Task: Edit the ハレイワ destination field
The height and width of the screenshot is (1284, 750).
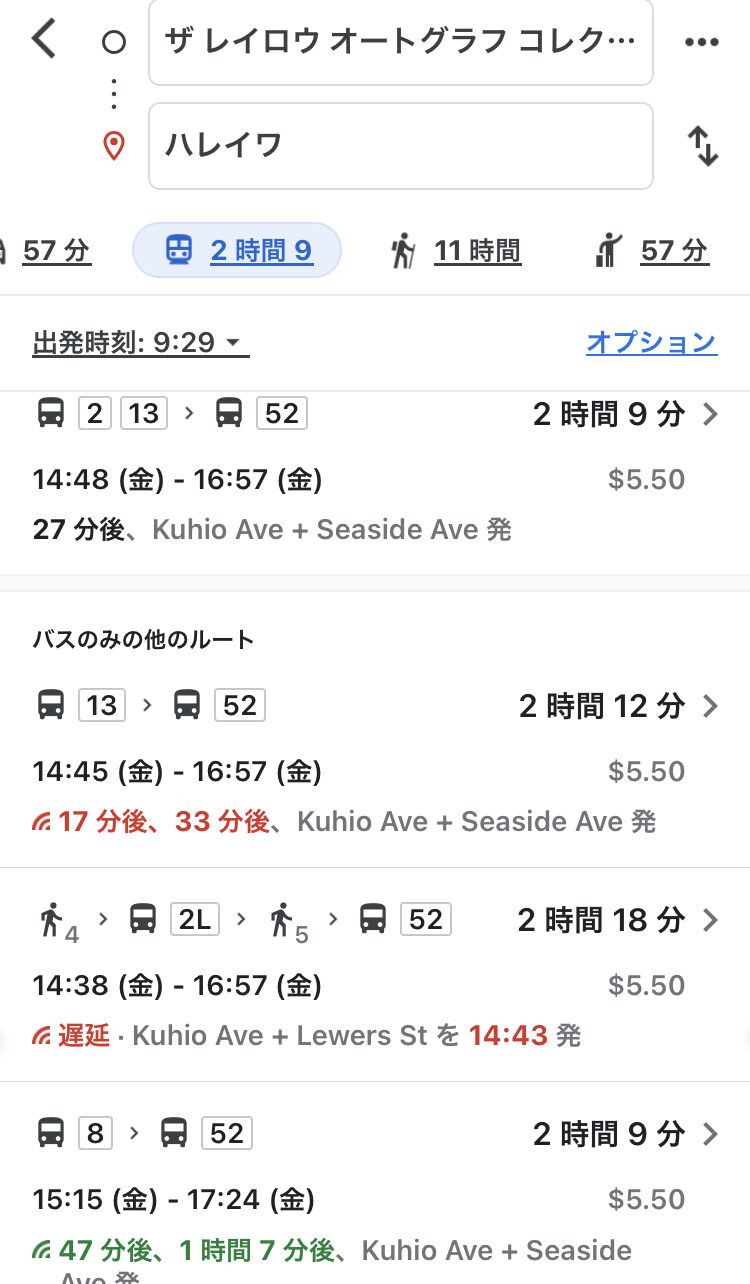Action: (400, 146)
